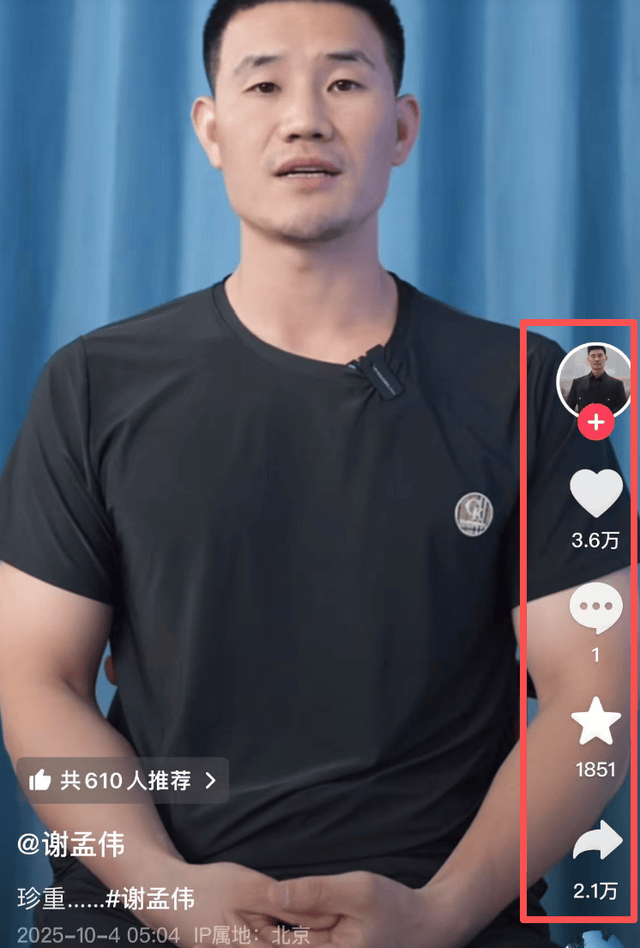Open the @谢孟伟 username link

click(x=71, y=843)
